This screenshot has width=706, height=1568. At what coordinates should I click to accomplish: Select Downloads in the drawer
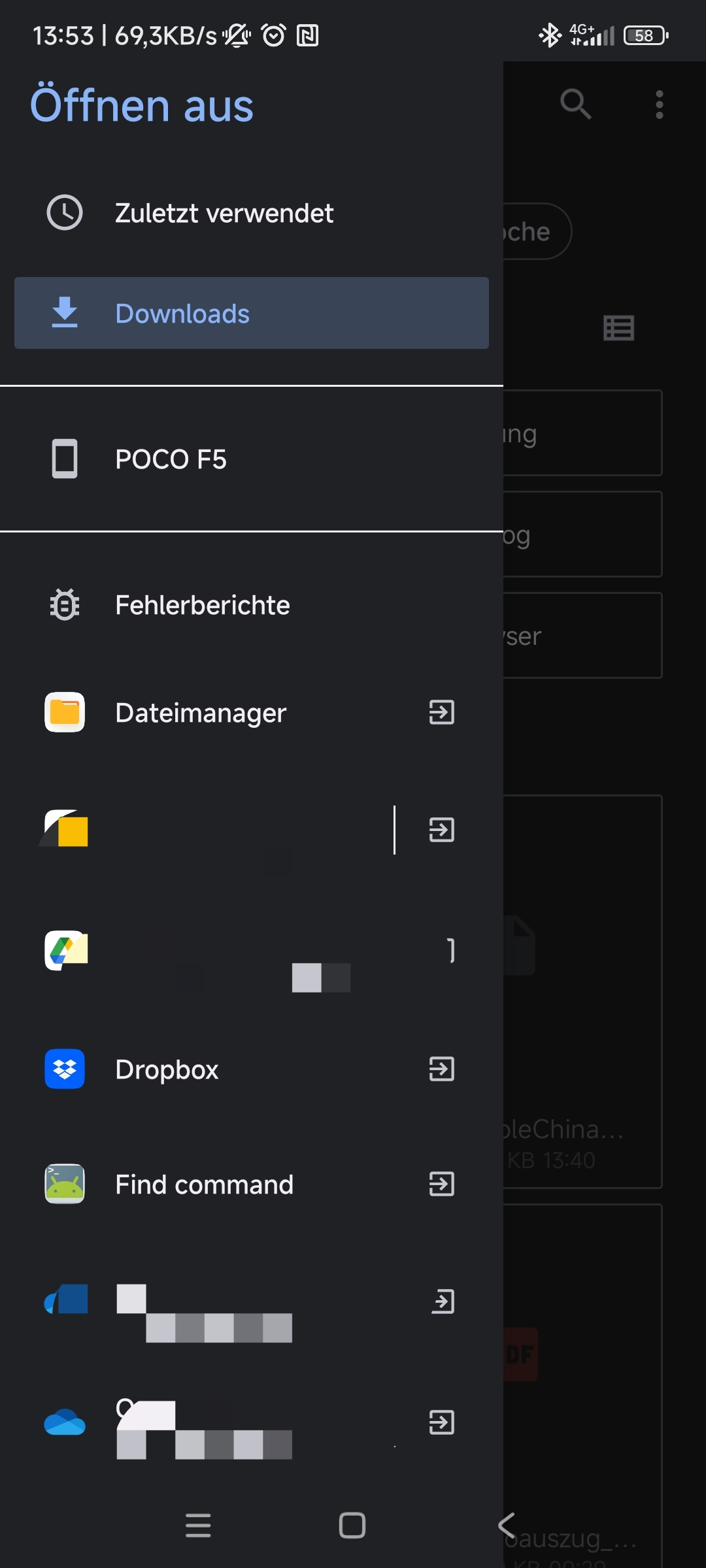[252, 313]
